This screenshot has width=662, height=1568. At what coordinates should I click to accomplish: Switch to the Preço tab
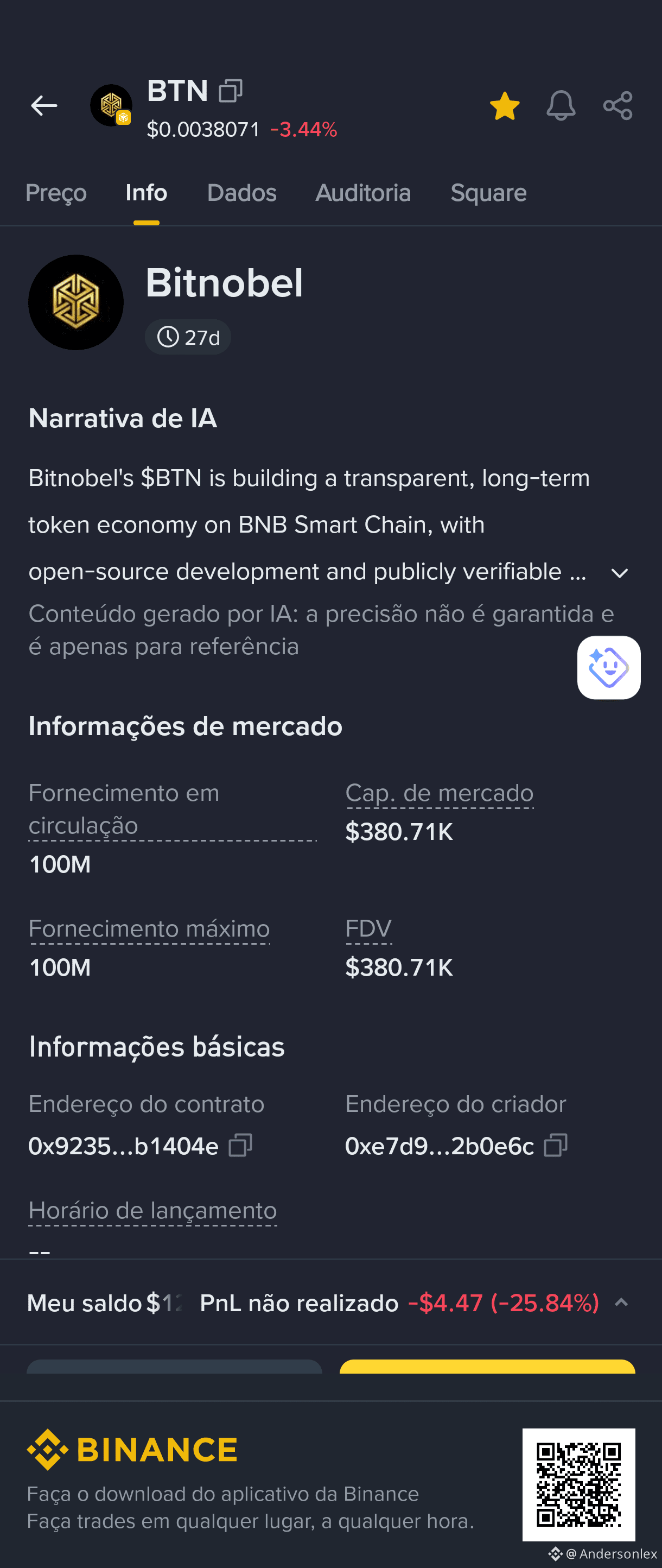coord(56,193)
